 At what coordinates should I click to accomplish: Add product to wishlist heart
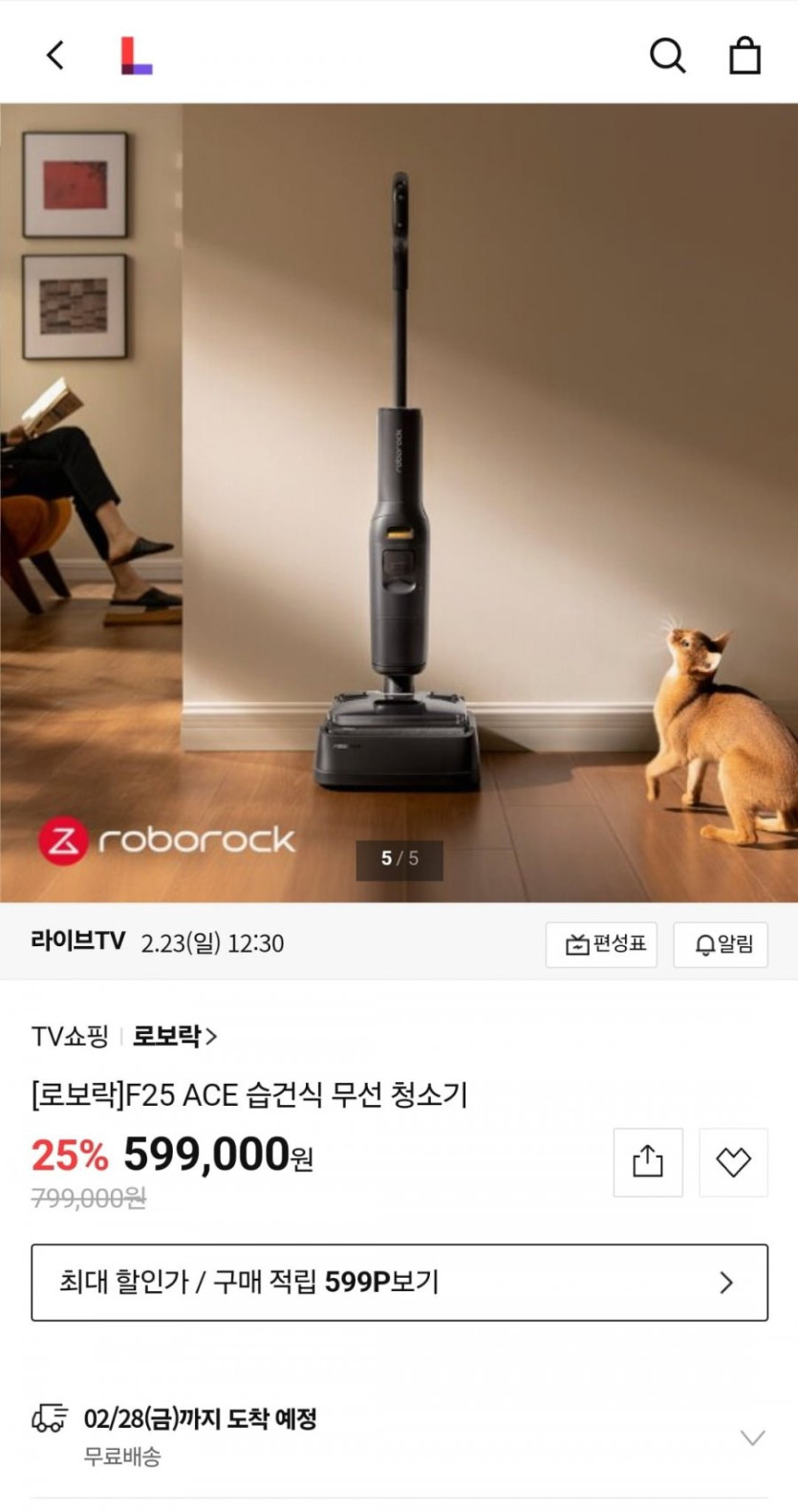coord(733,1161)
